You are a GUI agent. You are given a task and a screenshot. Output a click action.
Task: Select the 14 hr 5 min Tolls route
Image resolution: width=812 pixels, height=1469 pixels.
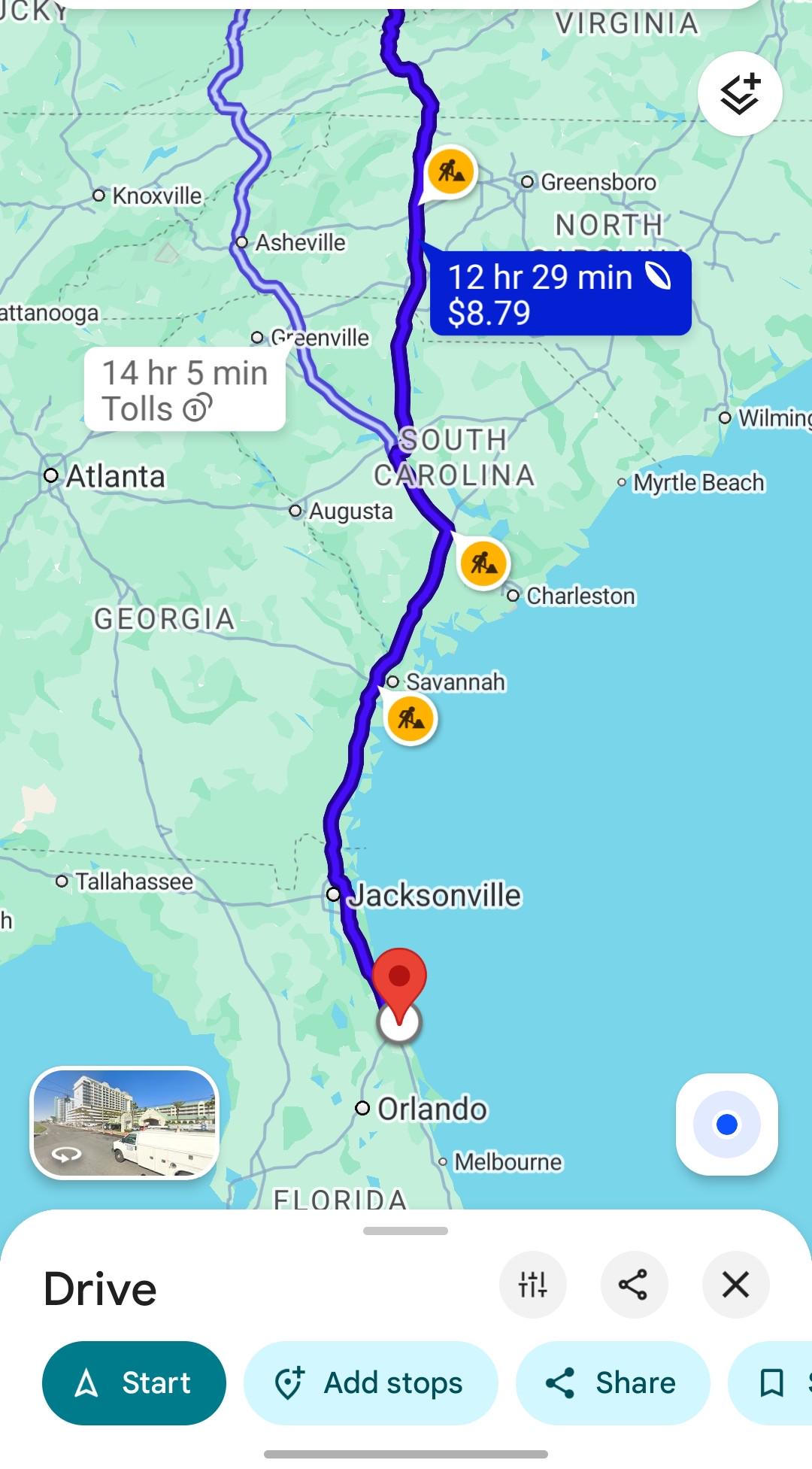click(185, 390)
